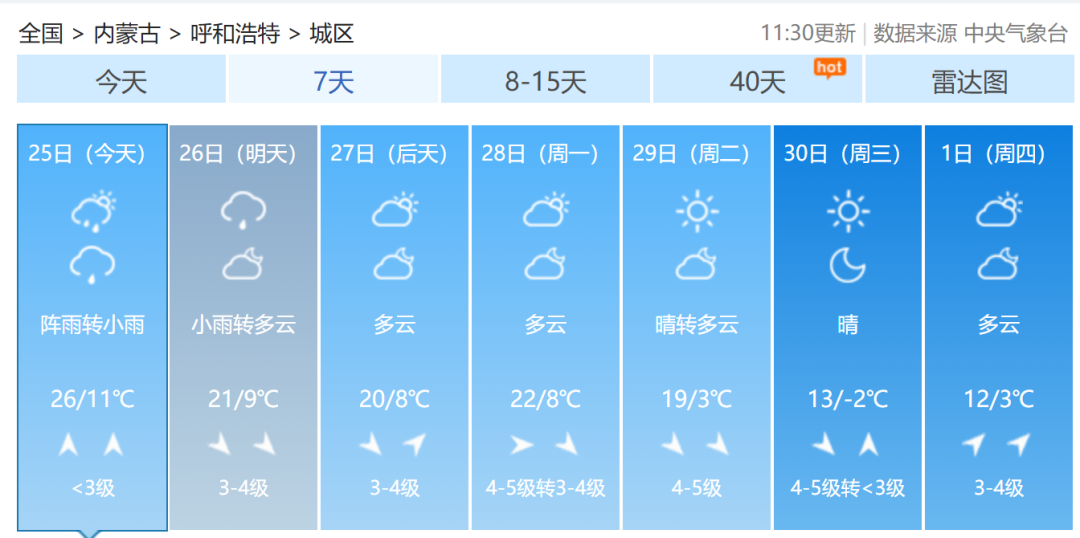This screenshot has width=1080, height=538.
Task: View the 28日 (周一) forecast card
Action: pos(546,328)
